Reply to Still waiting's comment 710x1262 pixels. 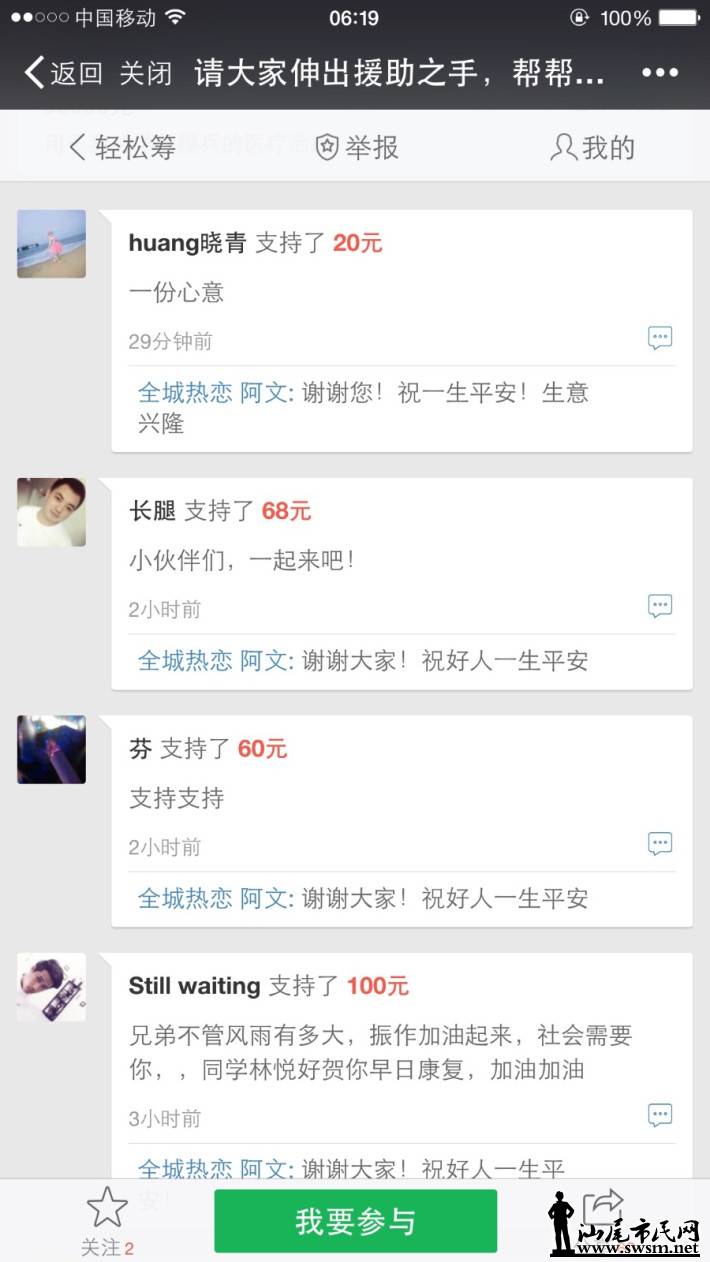[660, 1115]
